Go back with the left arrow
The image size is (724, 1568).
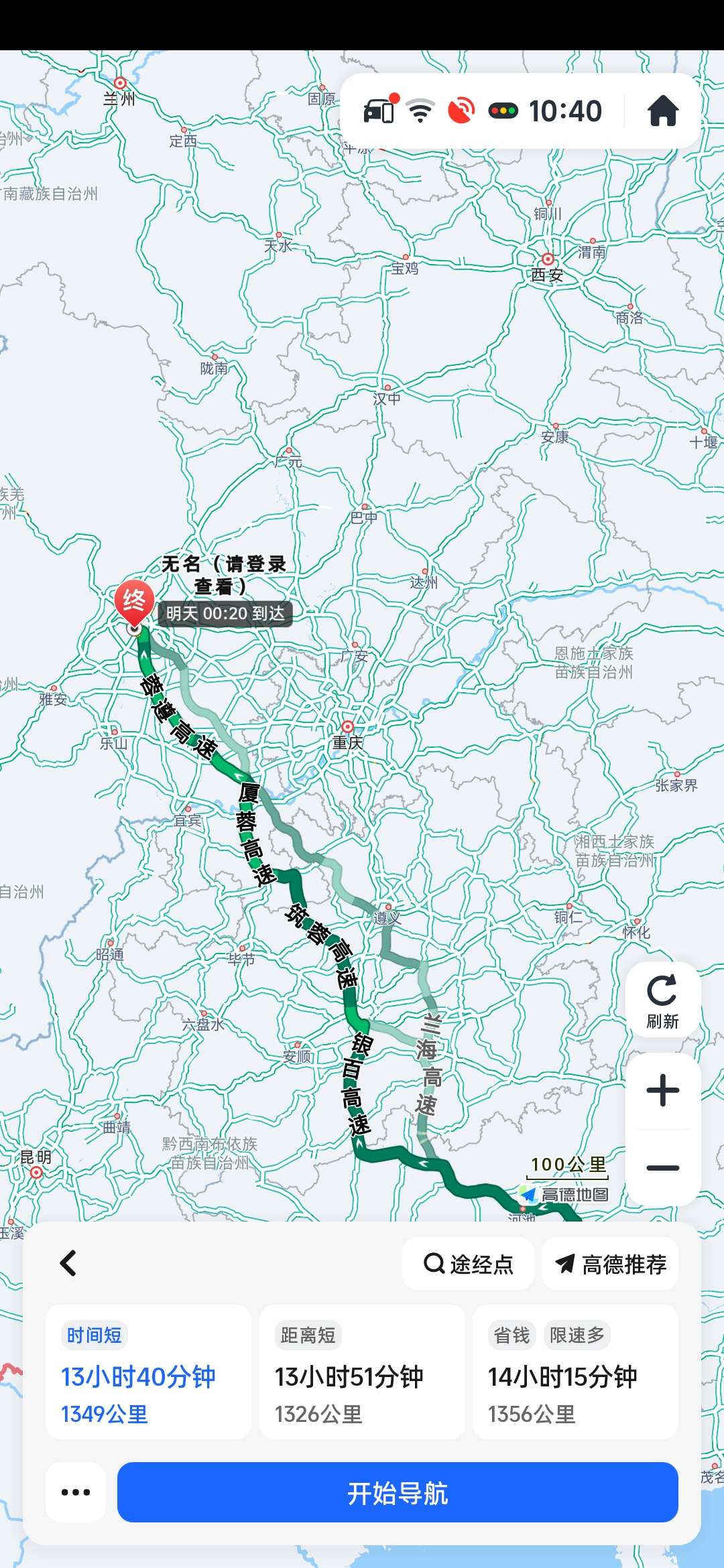68,1264
